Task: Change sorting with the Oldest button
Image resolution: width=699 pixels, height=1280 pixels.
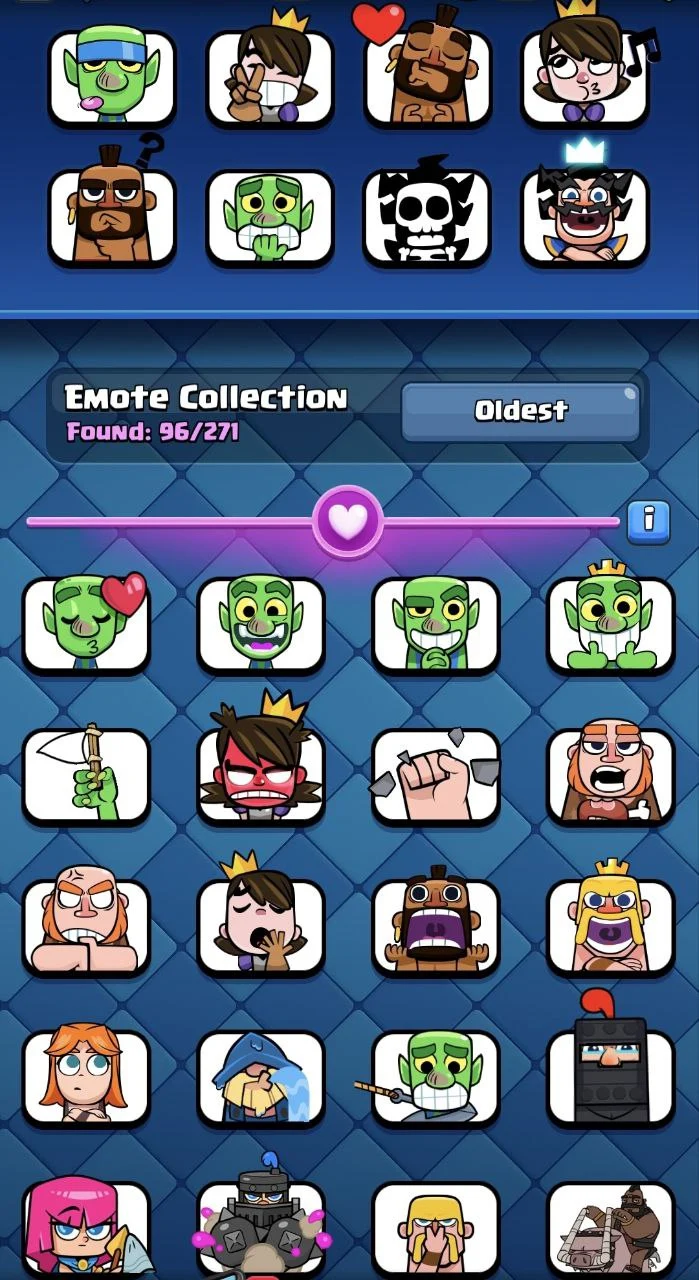Action: pos(520,411)
